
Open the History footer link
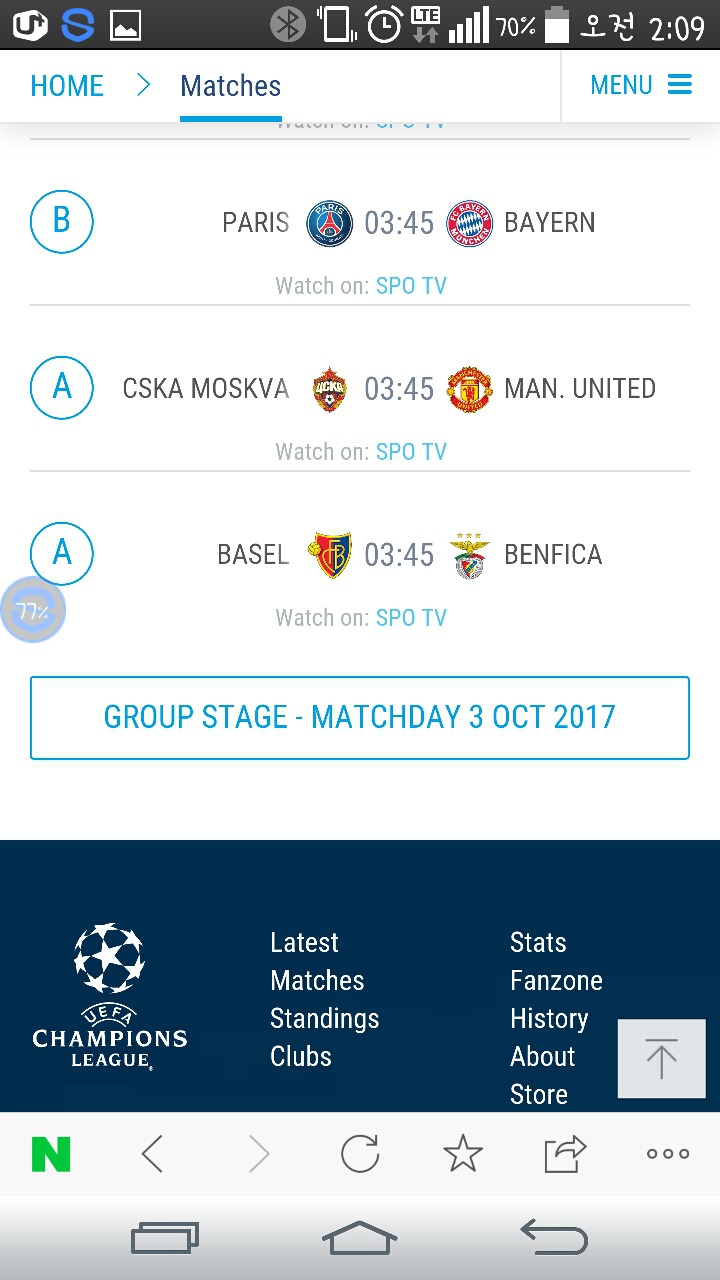click(549, 1018)
